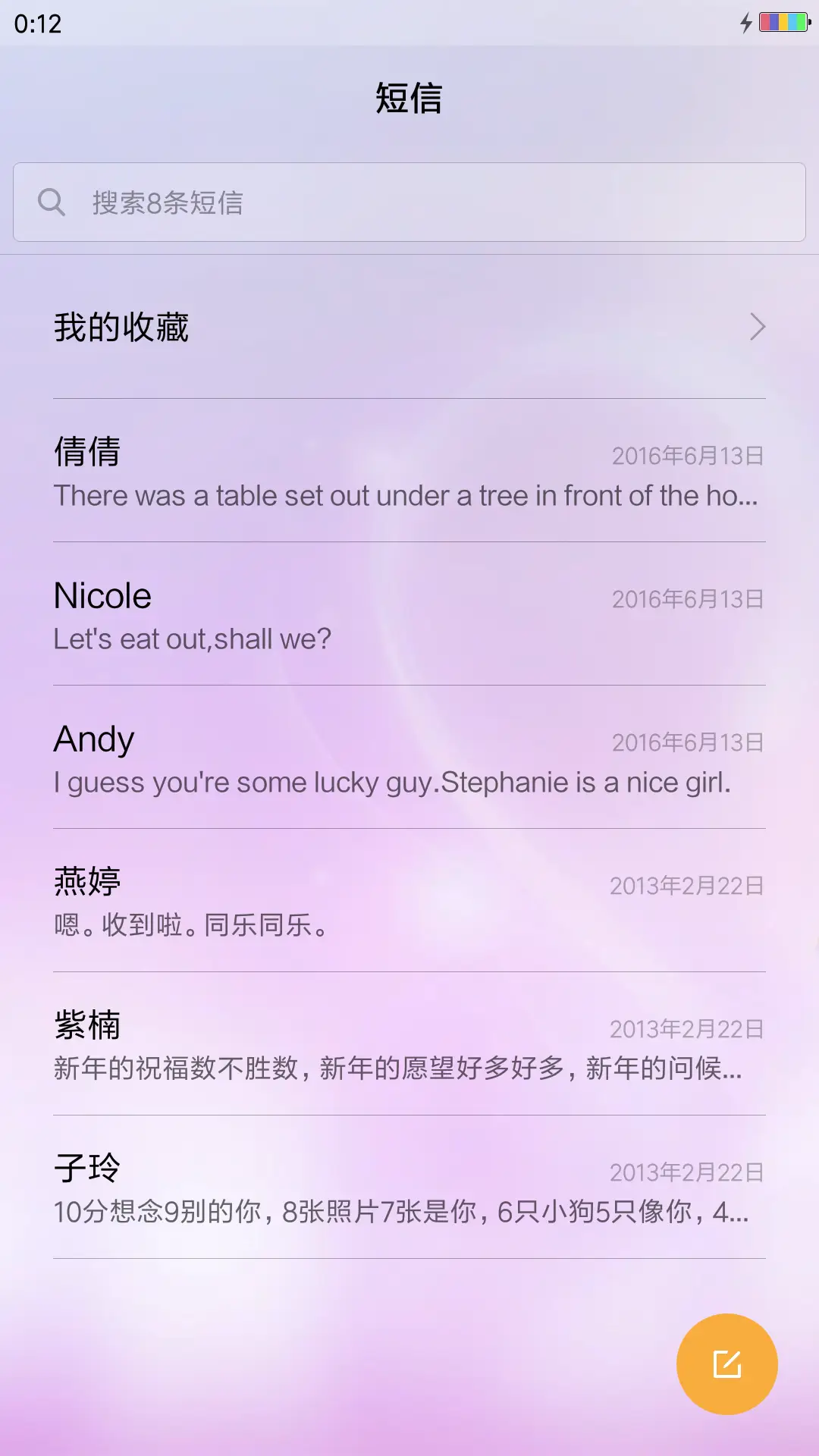819x1456 pixels.
Task: Tap the date next to 燕婷
Action: tap(687, 885)
